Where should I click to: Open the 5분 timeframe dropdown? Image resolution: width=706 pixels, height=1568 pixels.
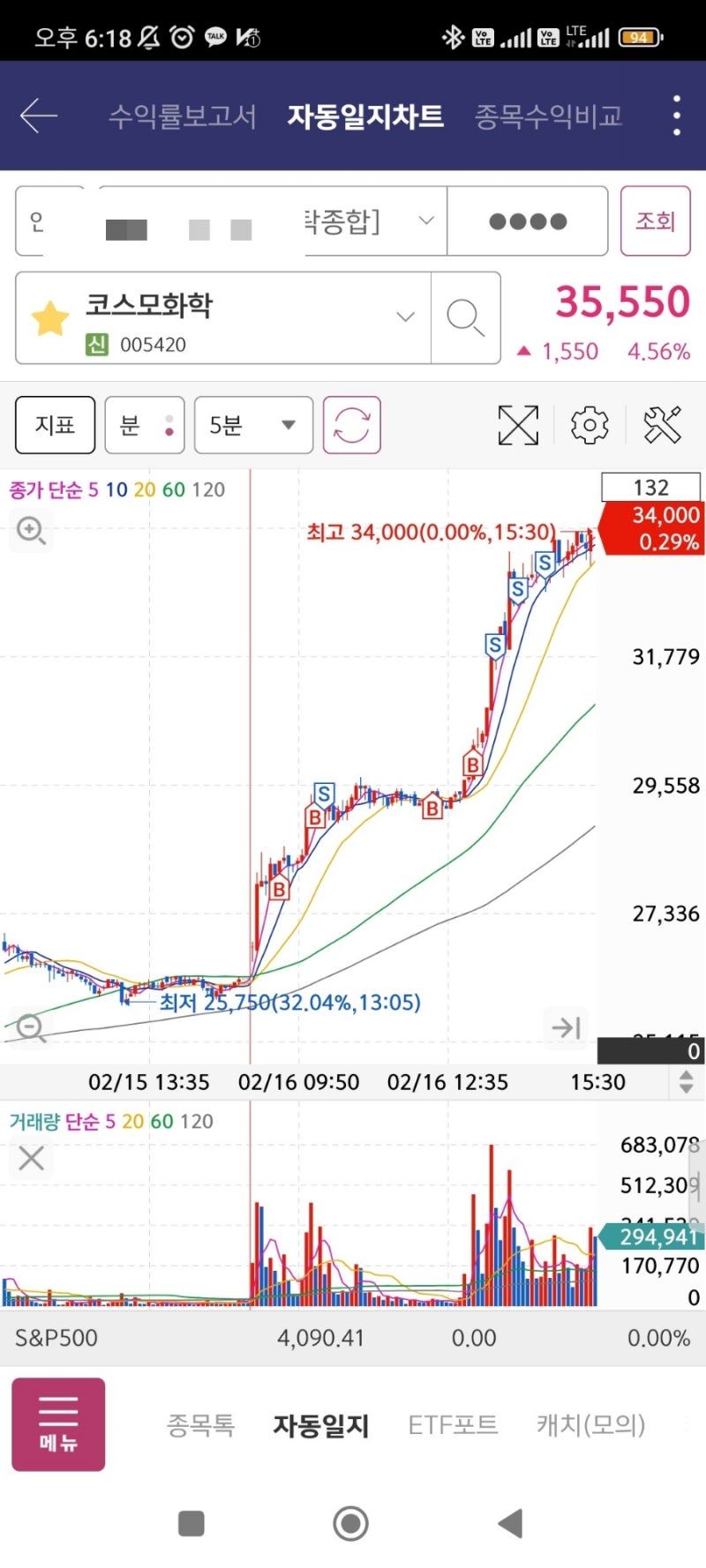point(252,424)
